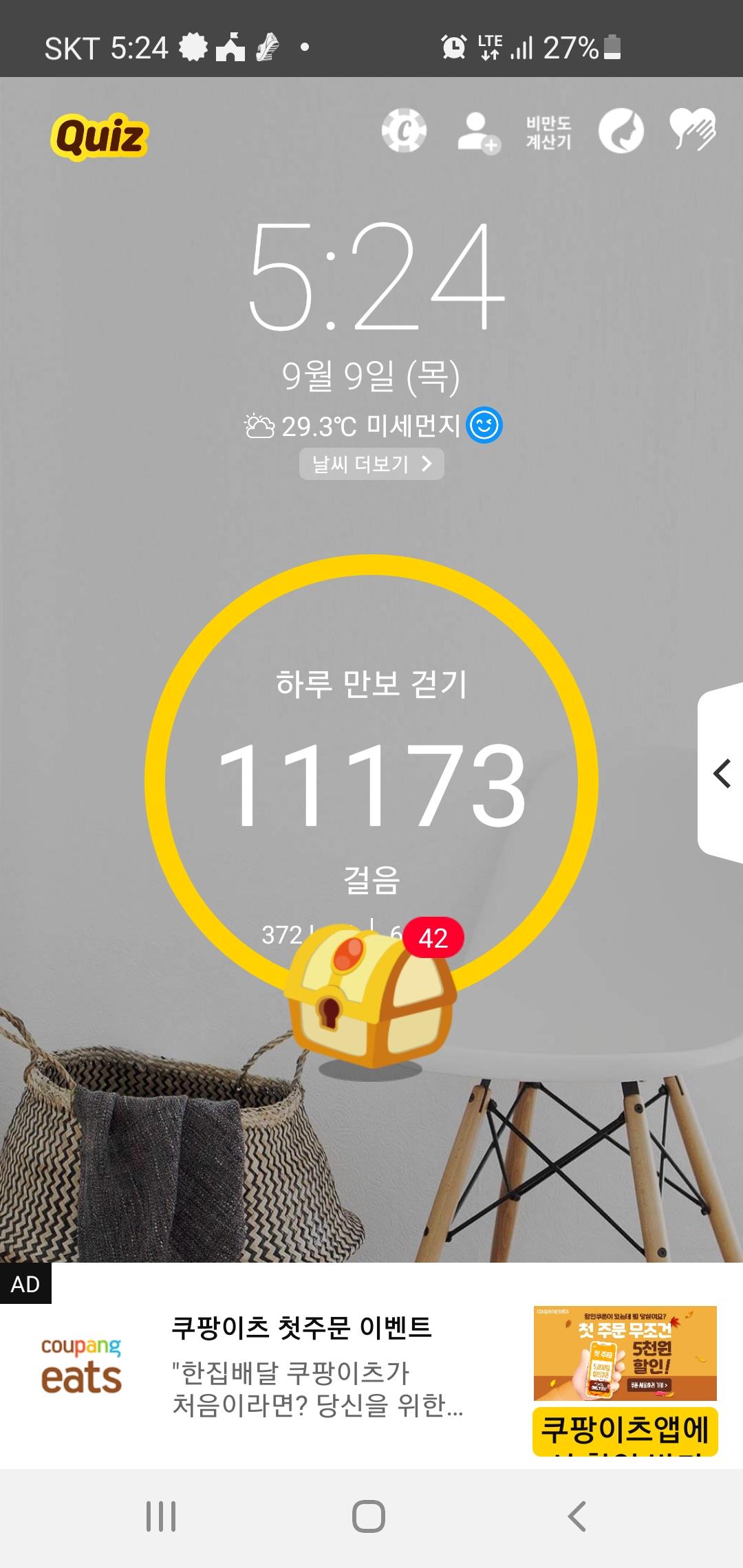Tap the heart hand icon
743x1568 pixels.
[x=692, y=129]
